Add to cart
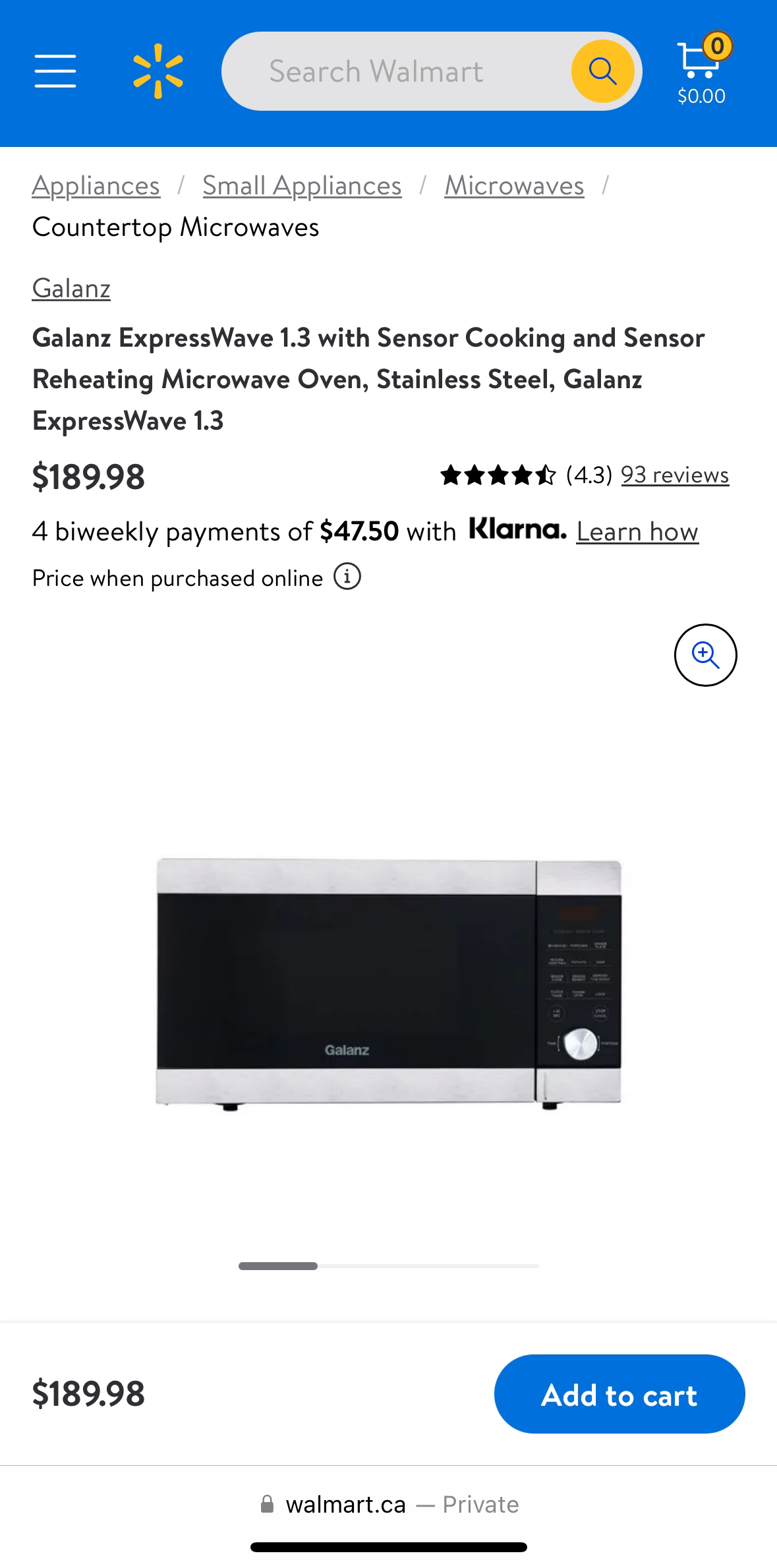 click(x=619, y=1395)
